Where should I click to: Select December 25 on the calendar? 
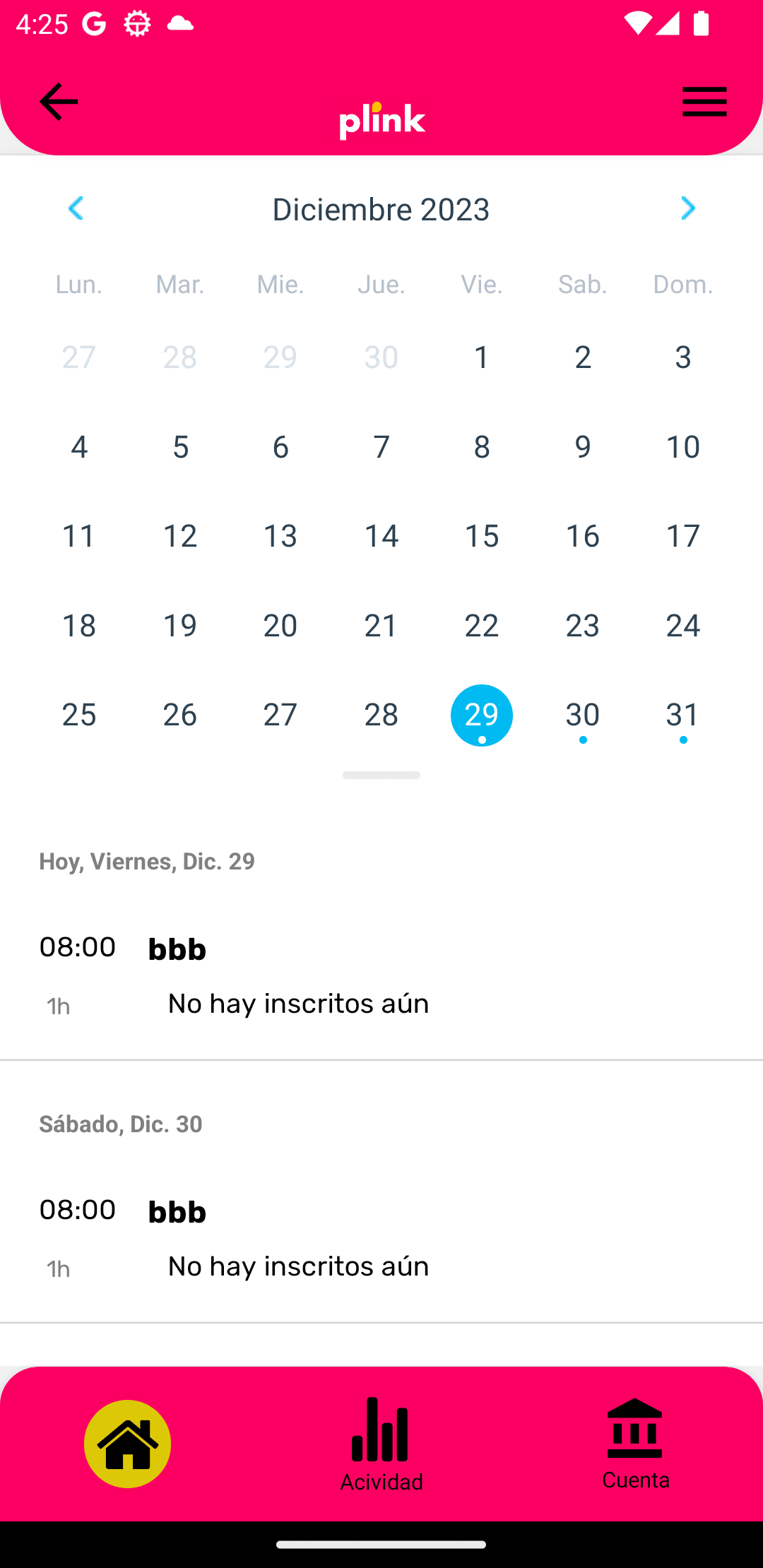pos(79,715)
